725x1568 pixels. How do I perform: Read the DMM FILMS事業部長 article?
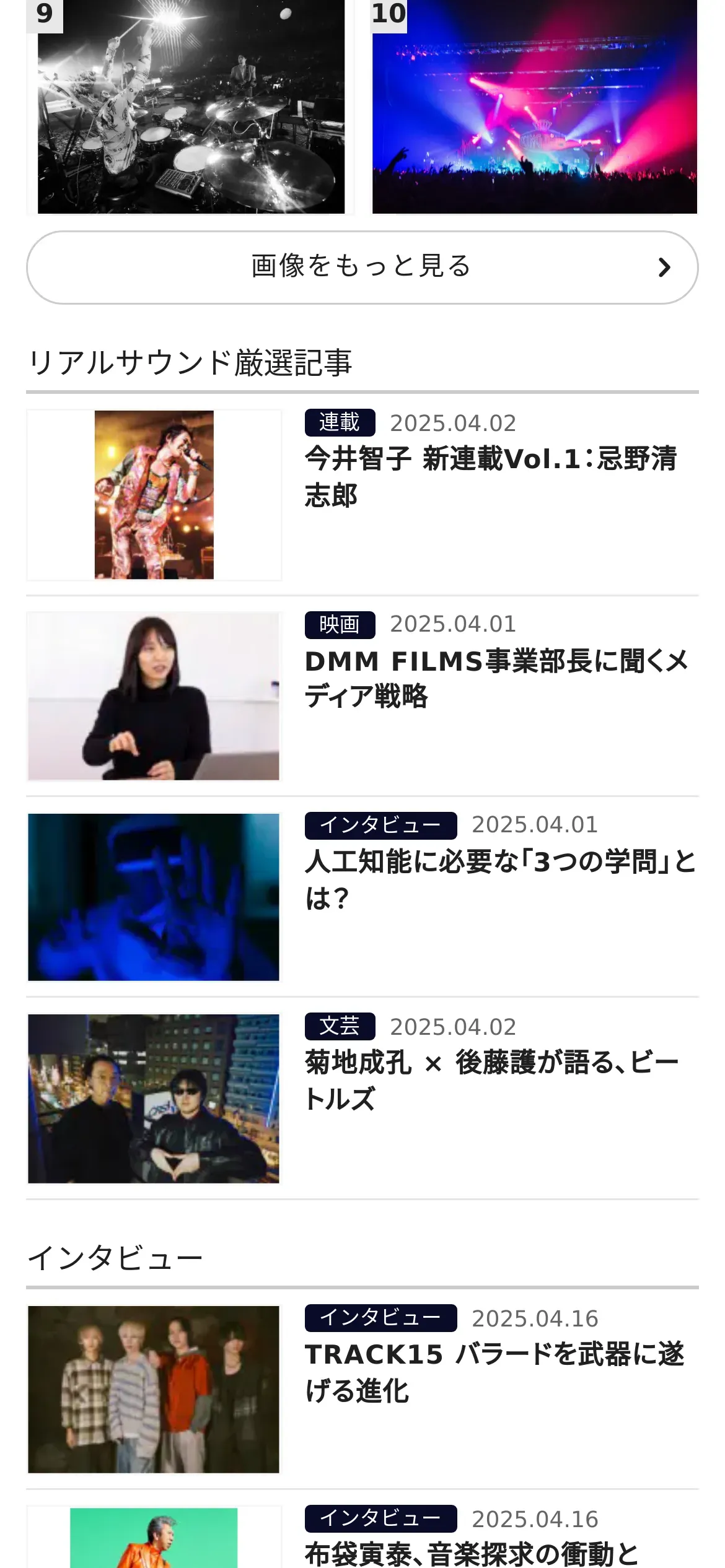coord(496,679)
